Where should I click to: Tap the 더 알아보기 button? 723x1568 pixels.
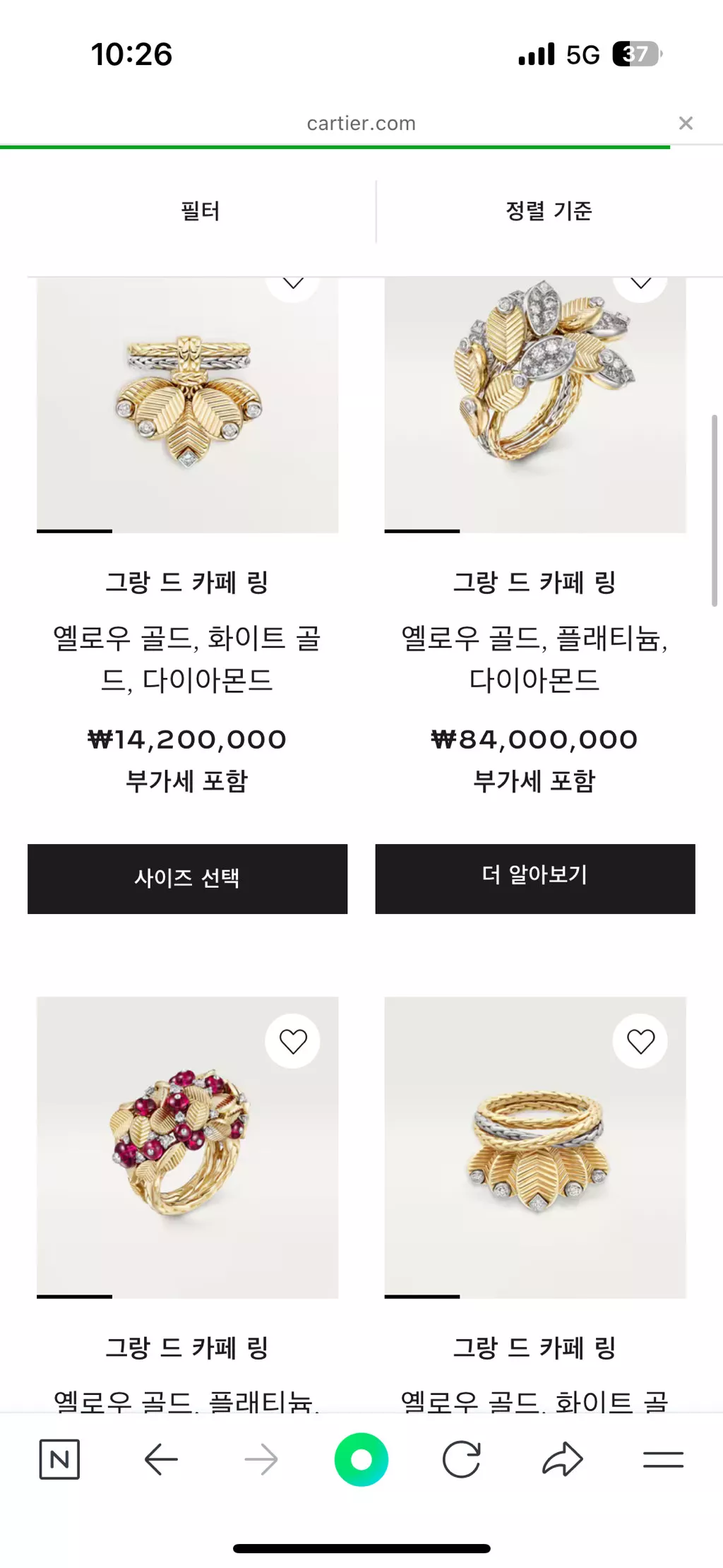click(534, 879)
